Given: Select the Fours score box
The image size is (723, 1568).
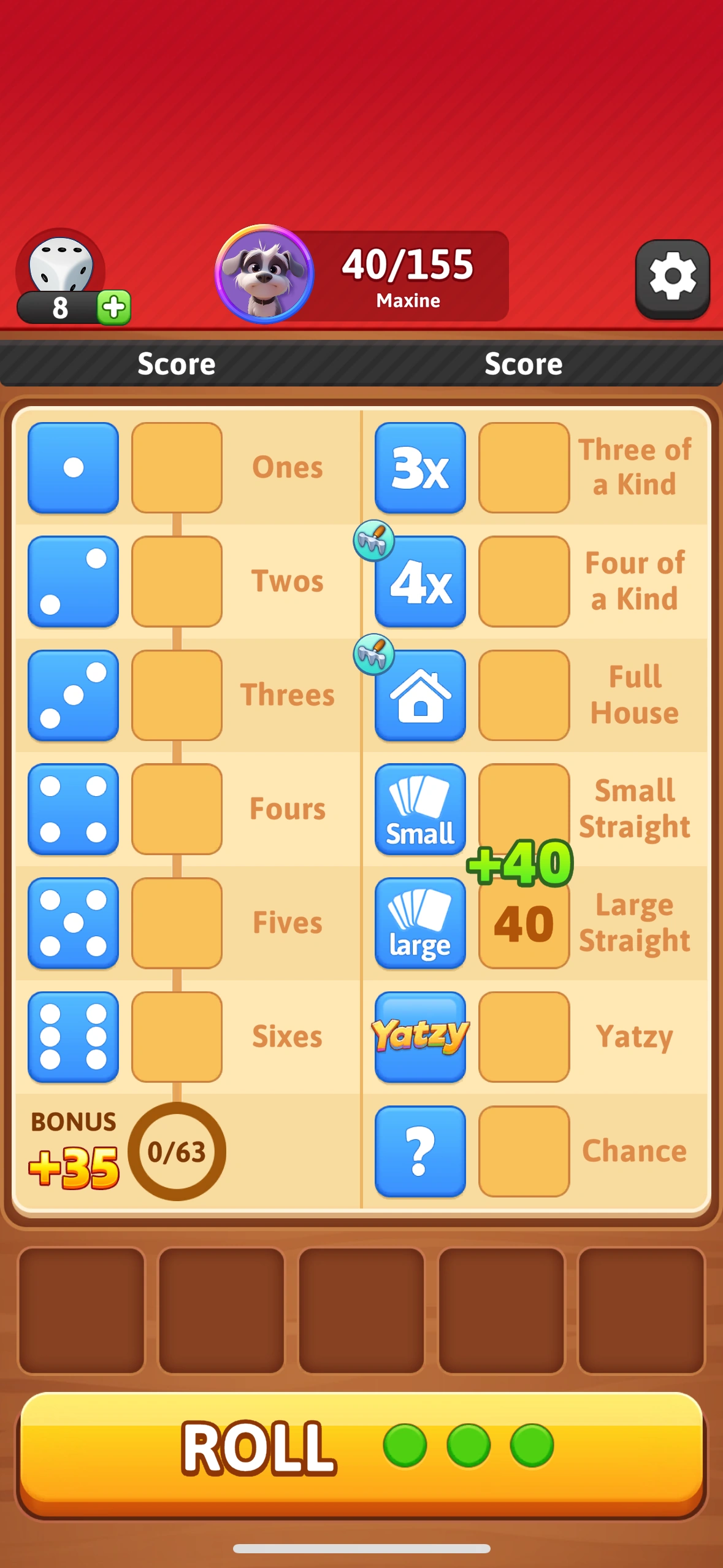Looking at the screenshot, I should click(x=177, y=809).
